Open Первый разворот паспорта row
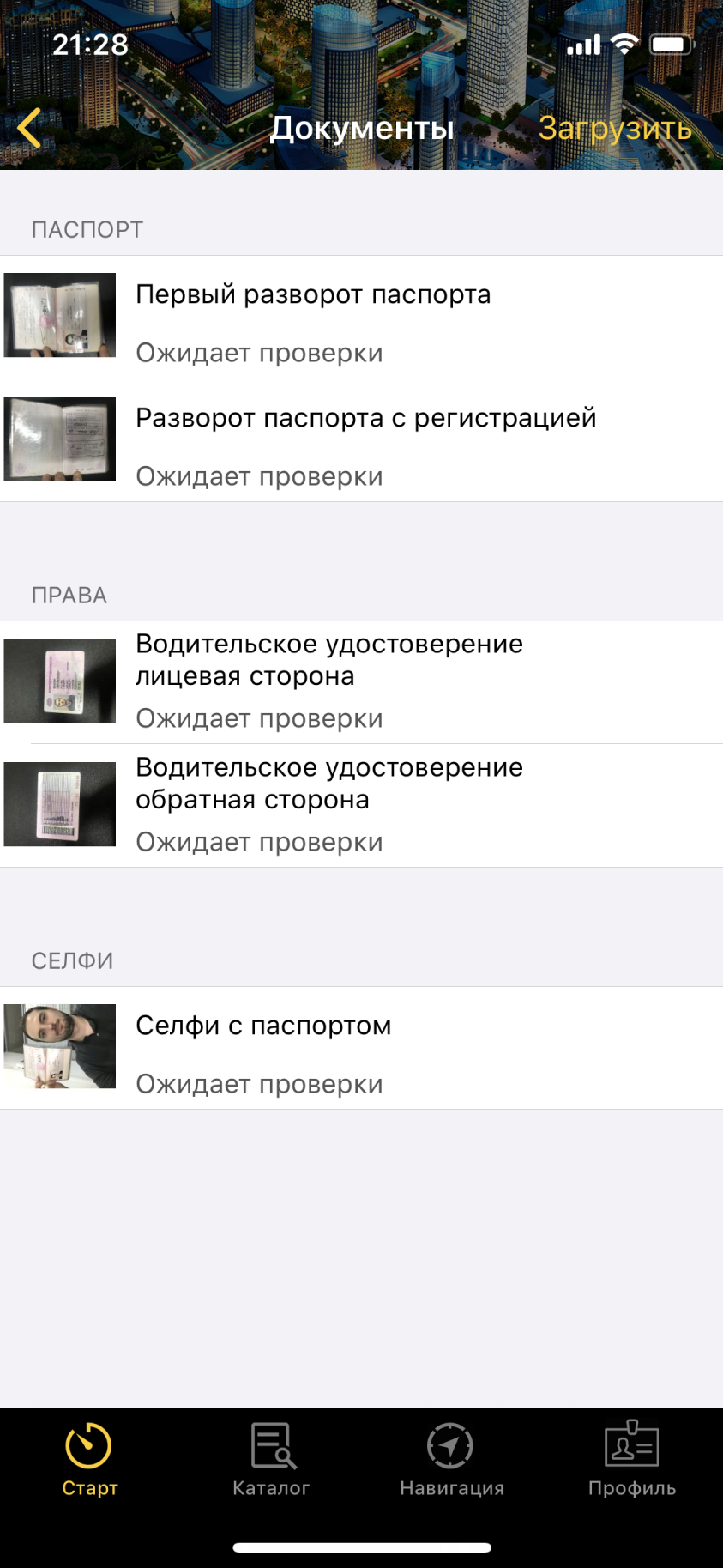 click(361, 317)
